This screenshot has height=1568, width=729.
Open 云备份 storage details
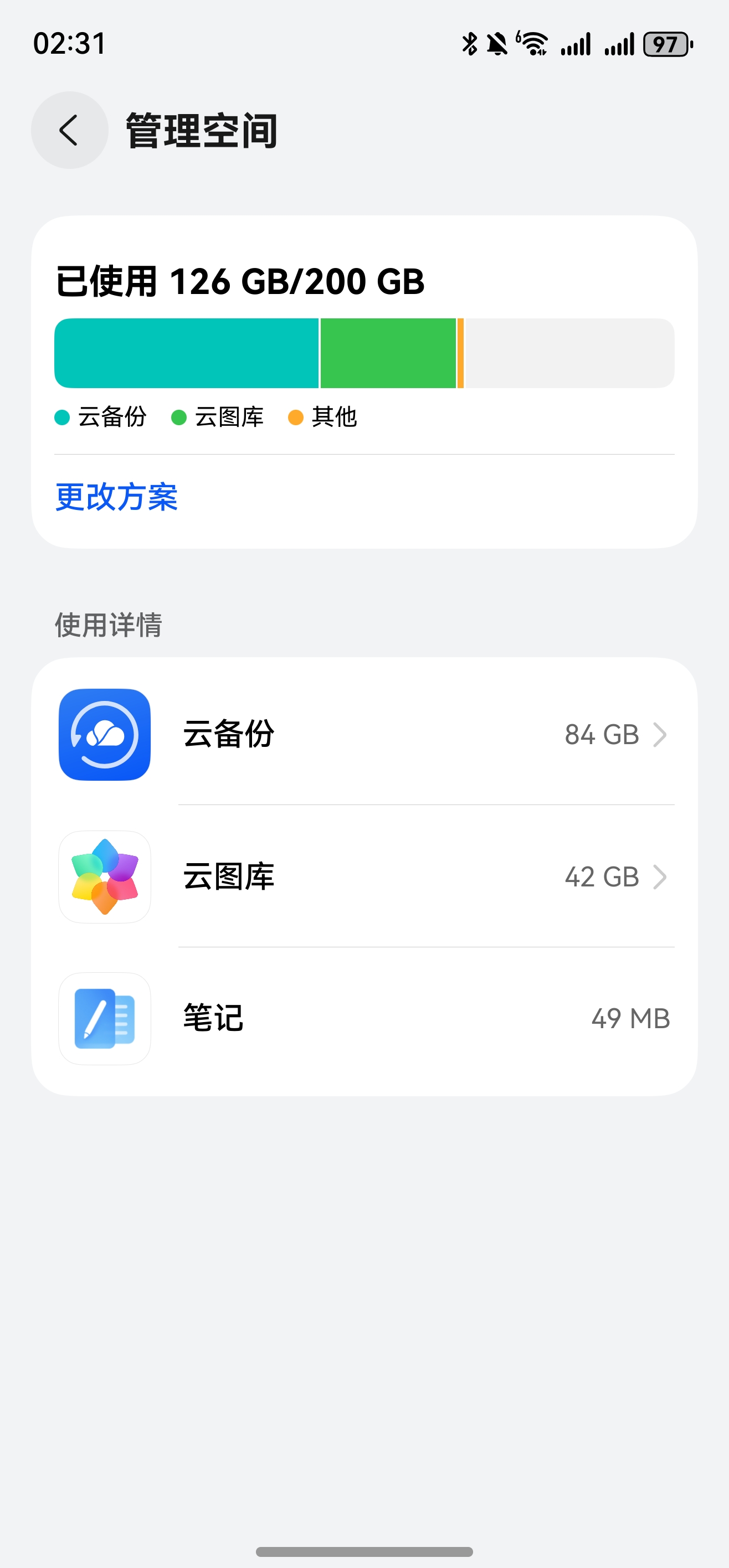coord(364,734)
